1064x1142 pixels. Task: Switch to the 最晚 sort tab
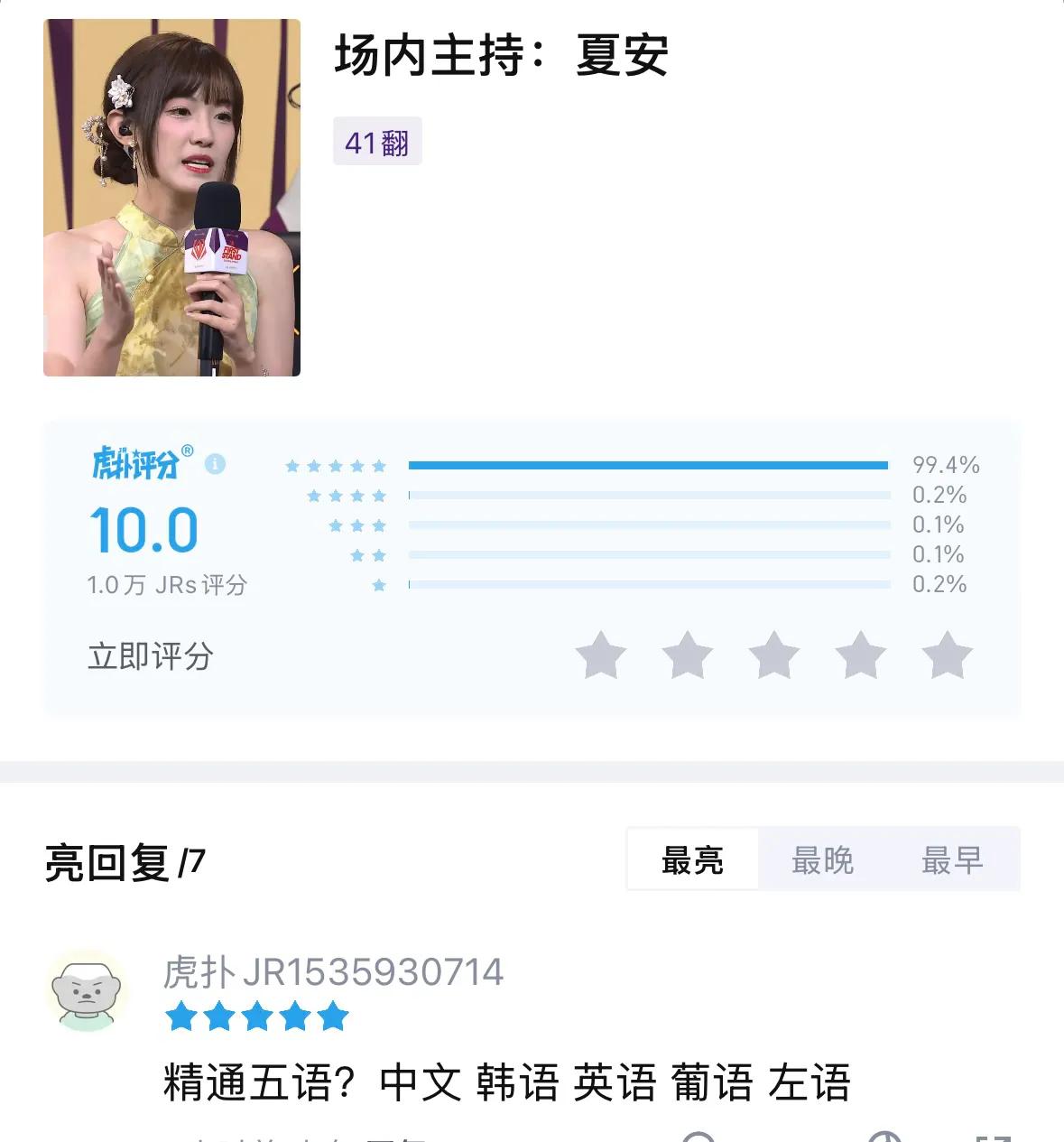tap(822, 859)
